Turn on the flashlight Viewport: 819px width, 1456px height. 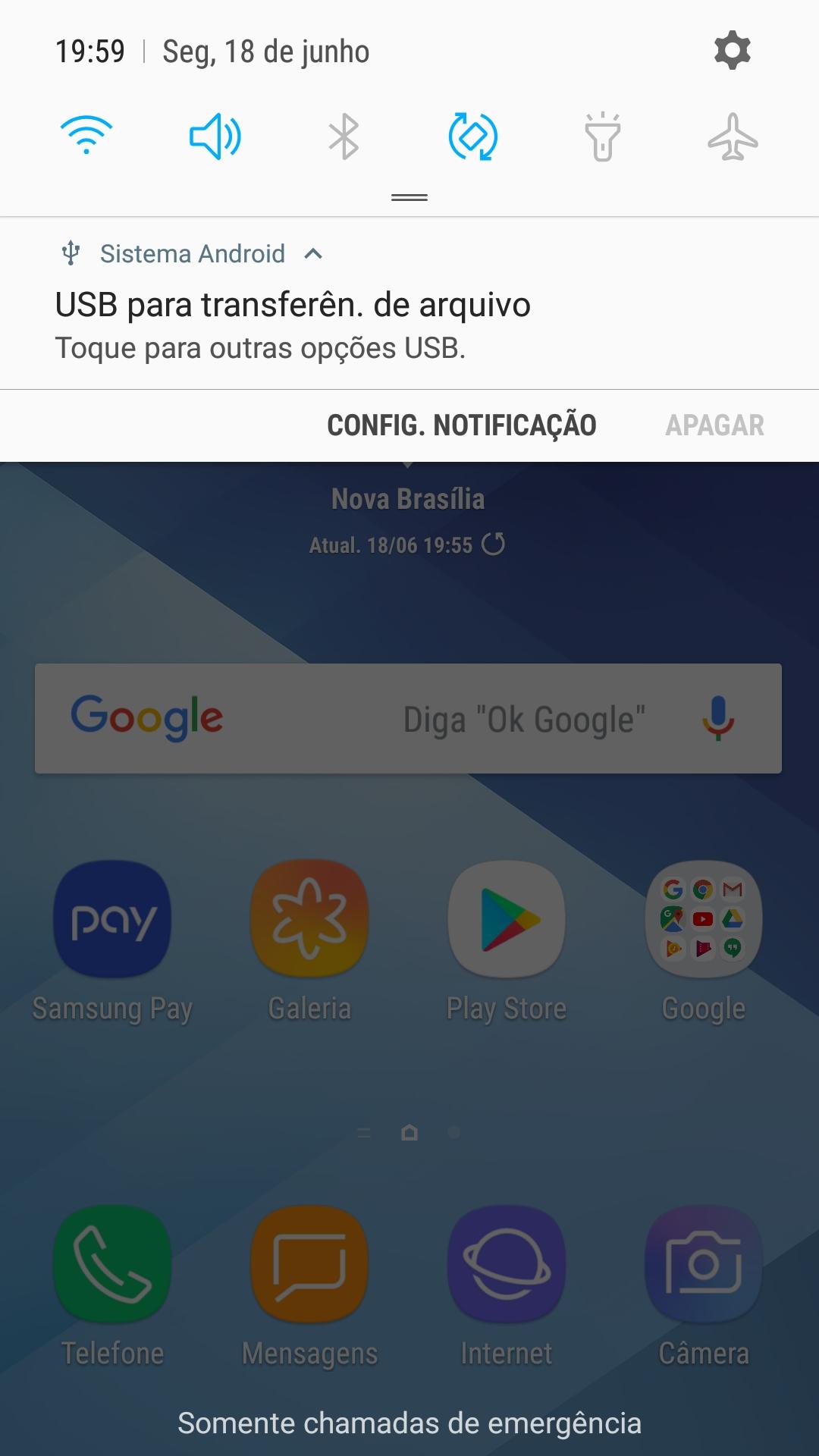pos(603,136)
